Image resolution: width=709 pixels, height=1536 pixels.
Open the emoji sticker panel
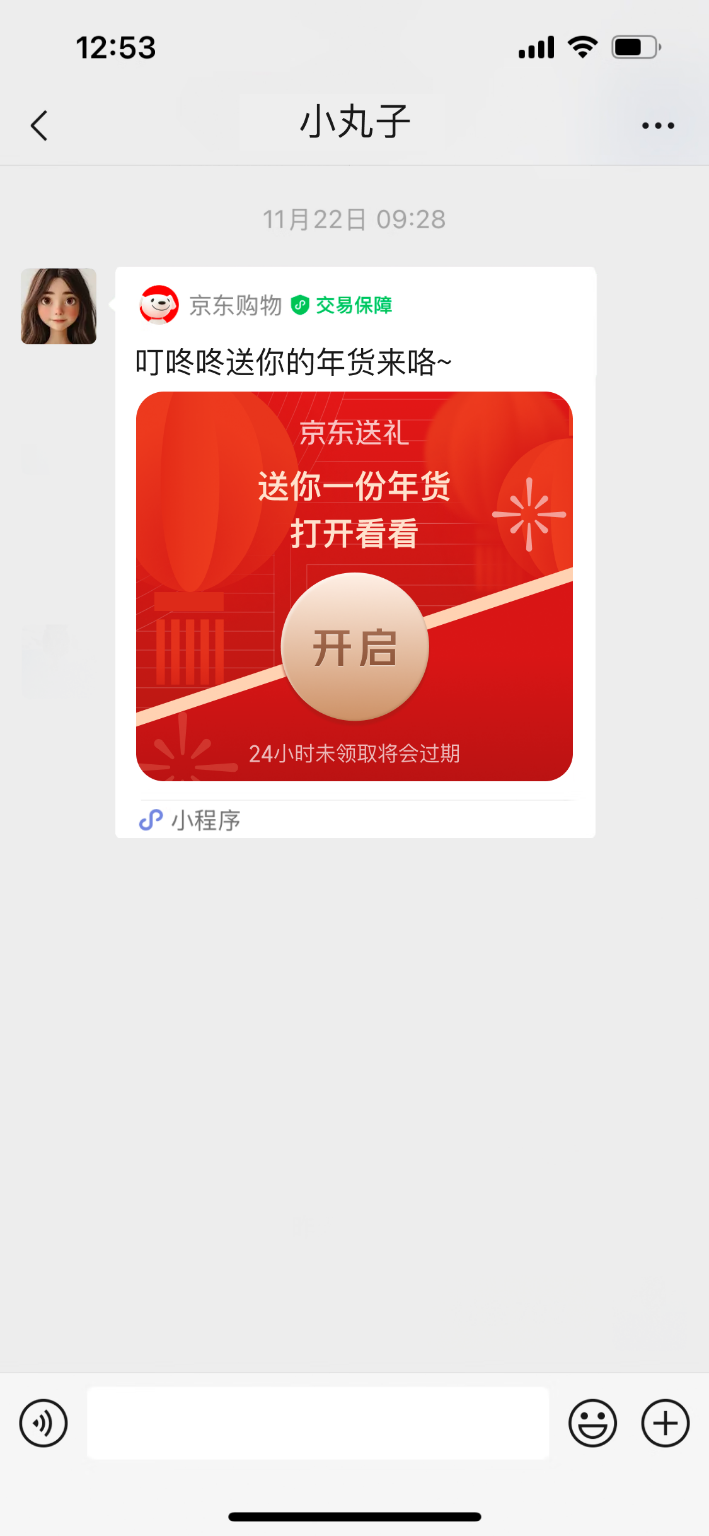593,1422
